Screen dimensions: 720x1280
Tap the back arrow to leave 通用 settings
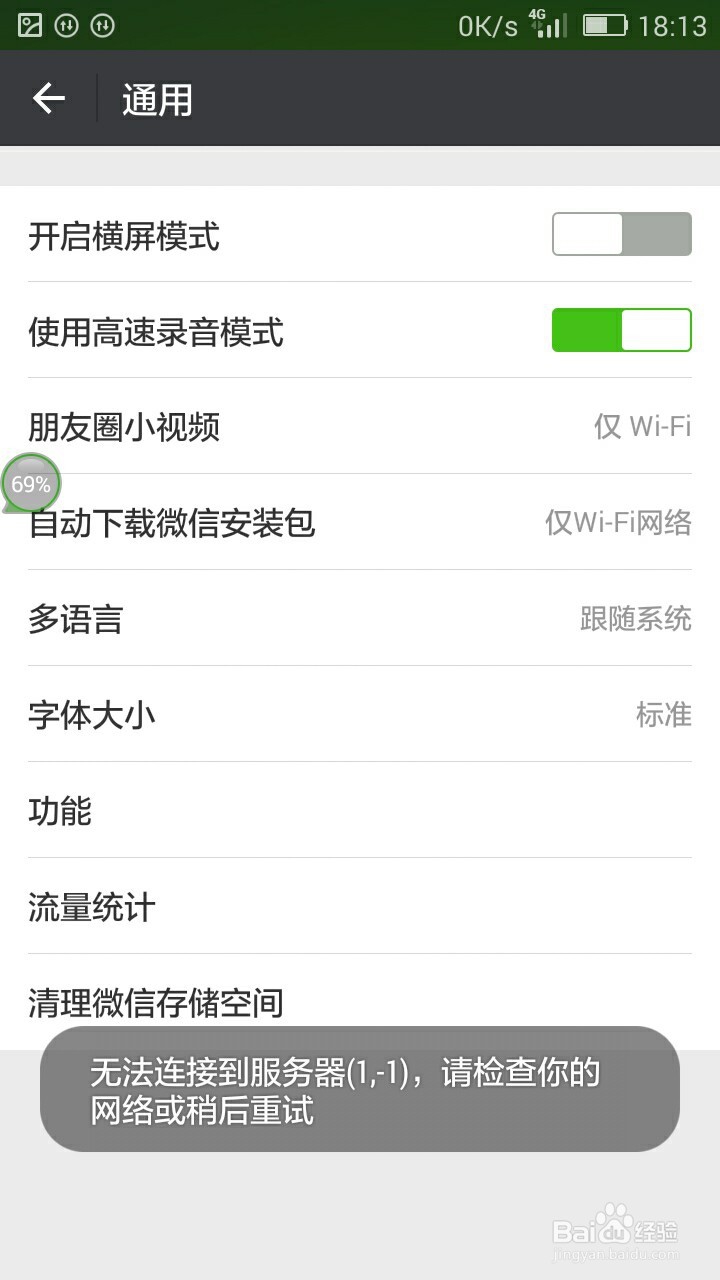tap(47, 98)
